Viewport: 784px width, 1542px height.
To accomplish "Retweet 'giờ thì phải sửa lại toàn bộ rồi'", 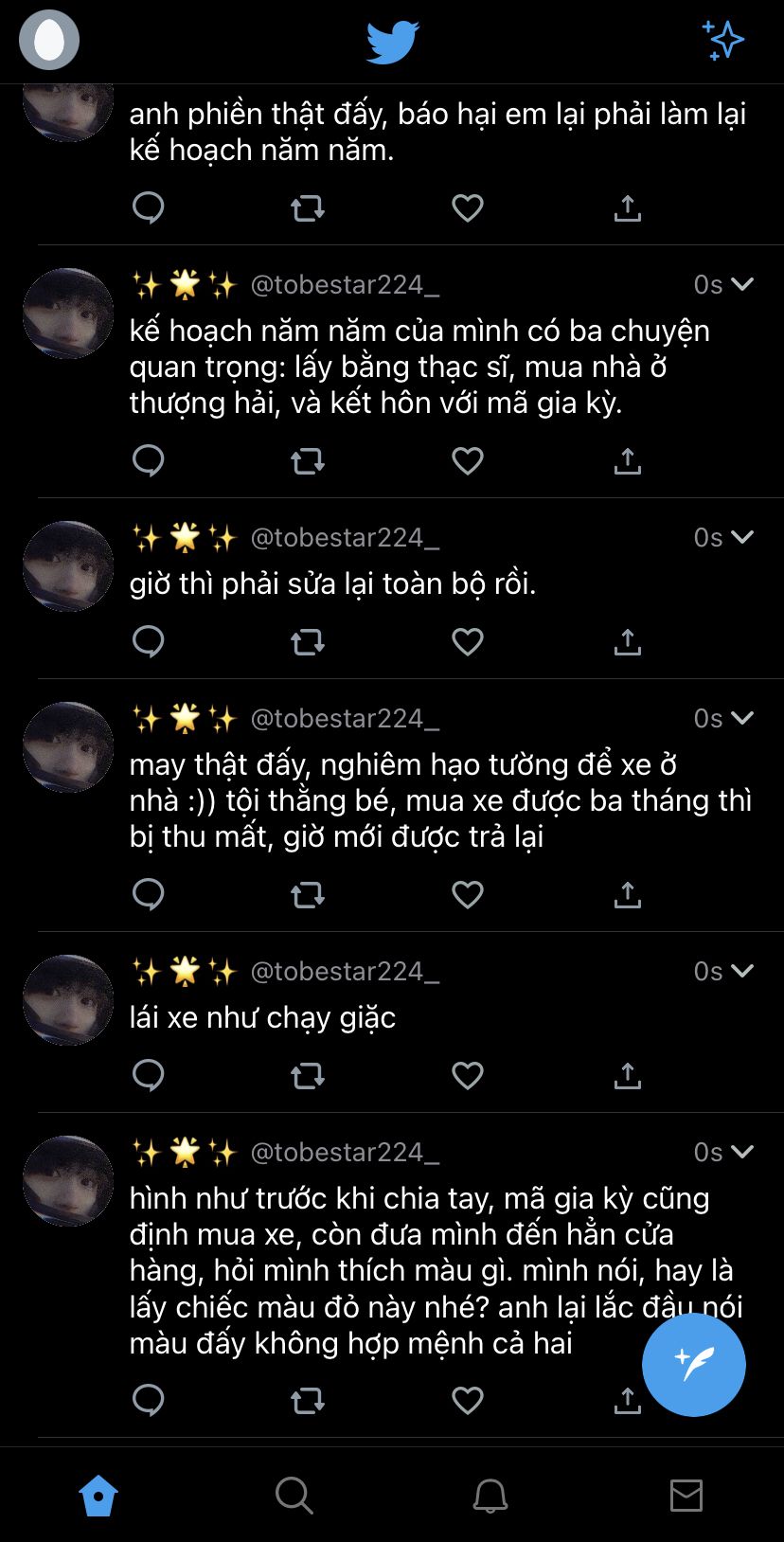I will [x=308, y=641].
